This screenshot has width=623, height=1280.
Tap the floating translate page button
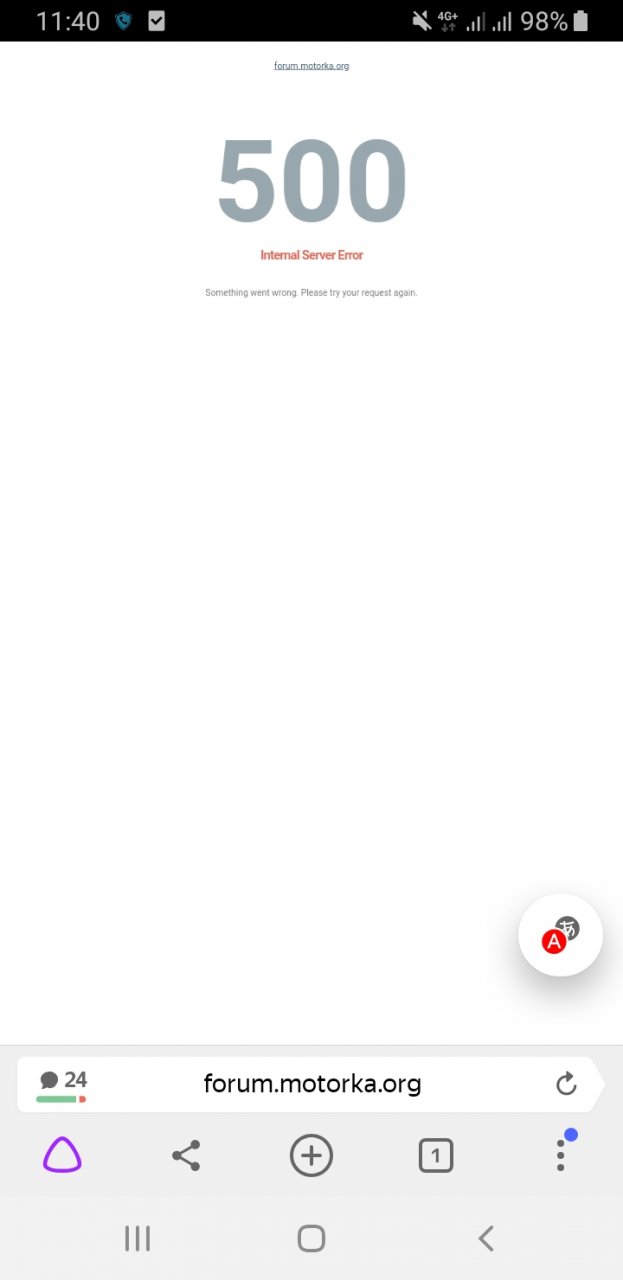pos(560,934)
